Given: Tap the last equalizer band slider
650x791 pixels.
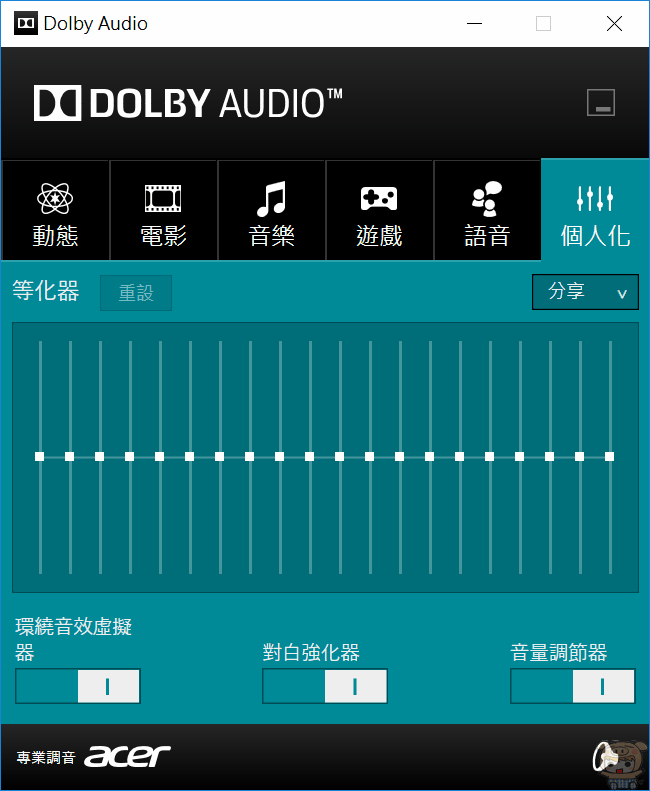Looking at the screenshot, I should pos(609,456).
